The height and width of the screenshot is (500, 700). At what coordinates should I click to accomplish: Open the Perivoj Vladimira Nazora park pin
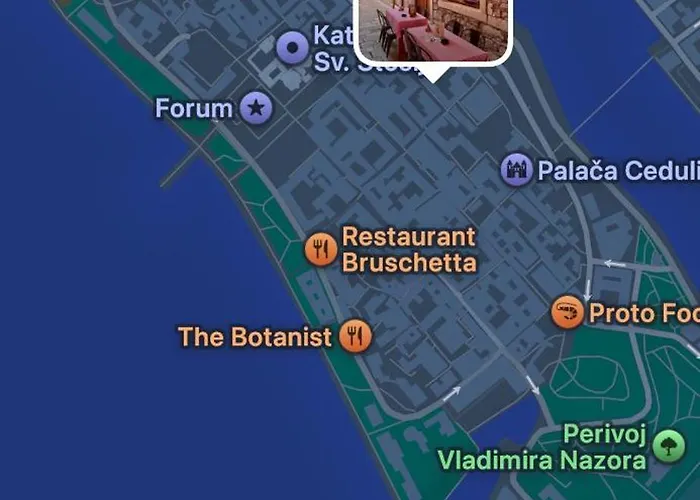(667, 445)
